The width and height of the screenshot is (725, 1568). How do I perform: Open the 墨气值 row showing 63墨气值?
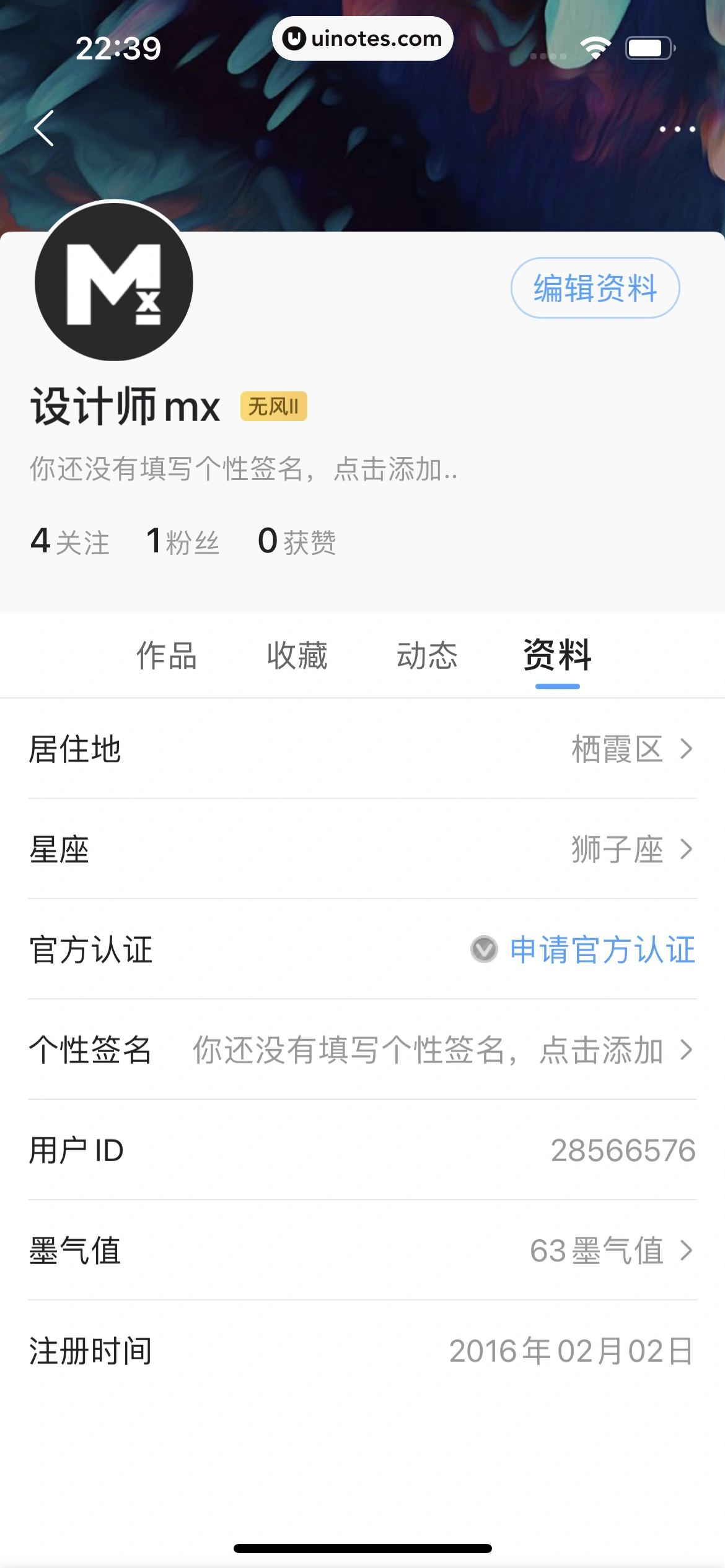(362, 1250)
